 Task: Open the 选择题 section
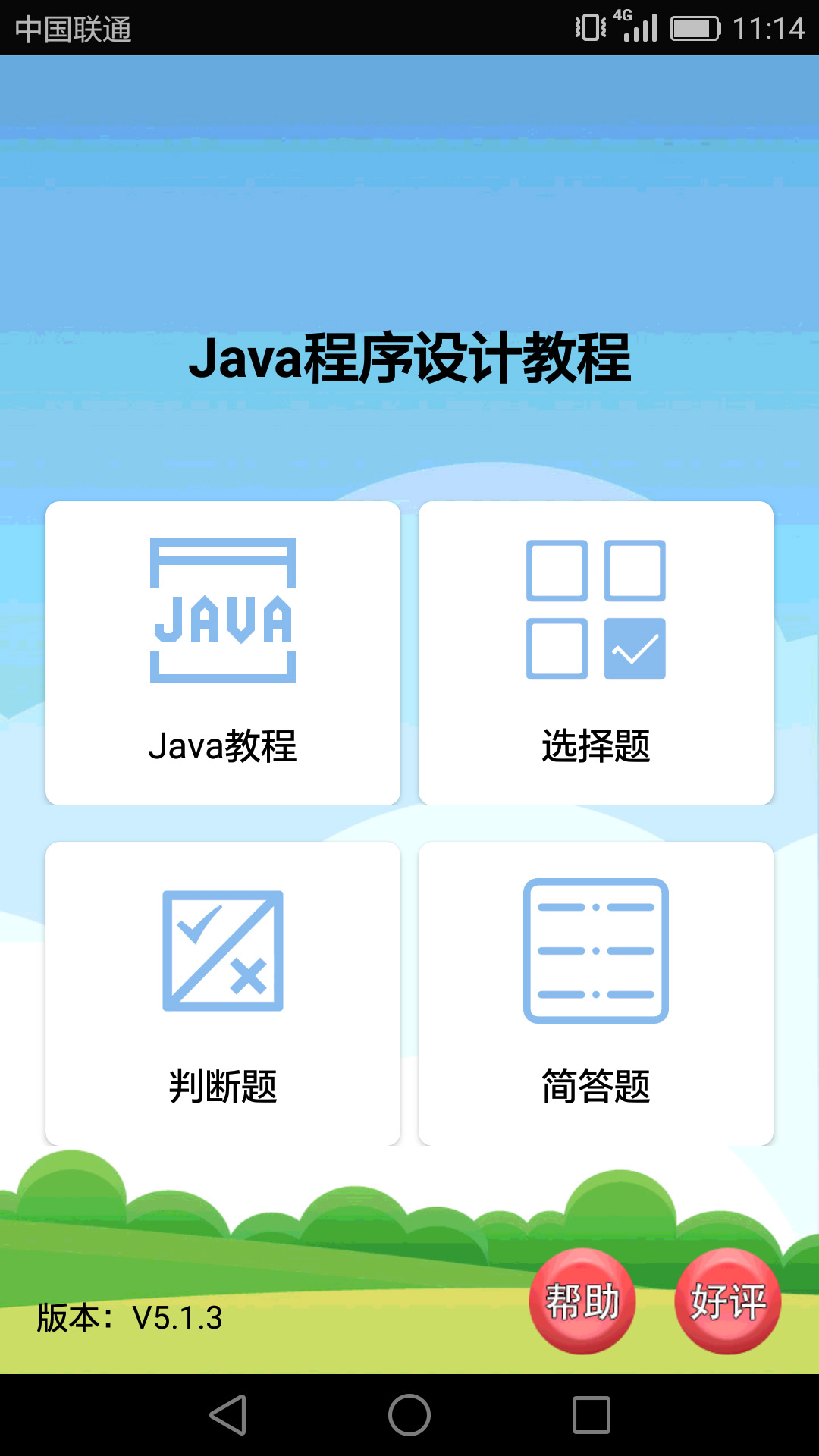click(x=596, y=653)
